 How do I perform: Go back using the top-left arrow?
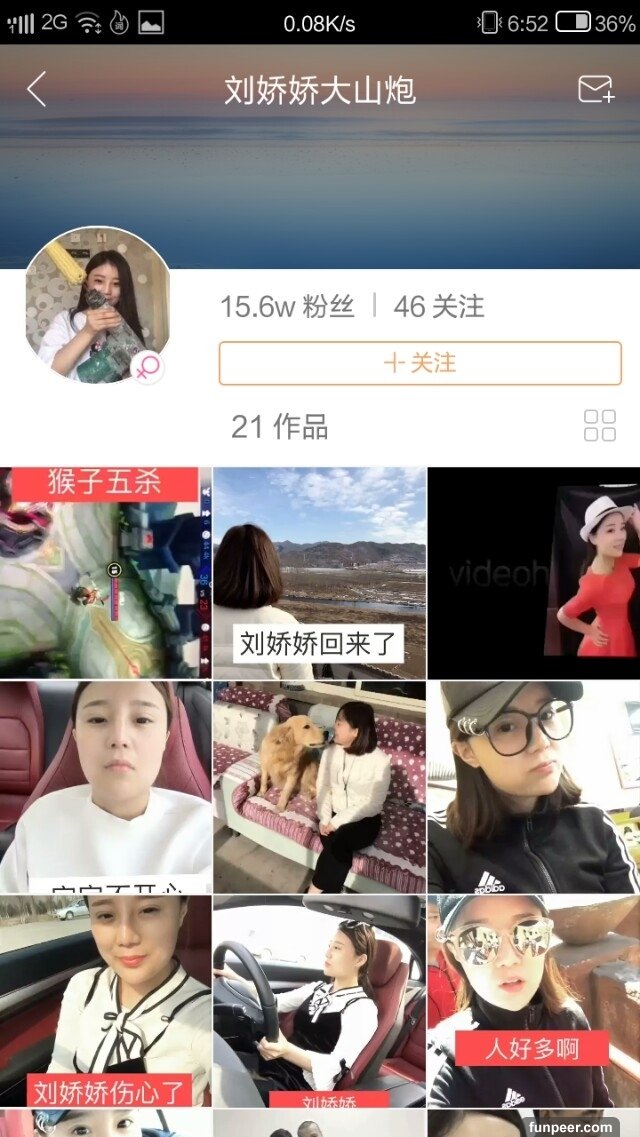point(36,89)
